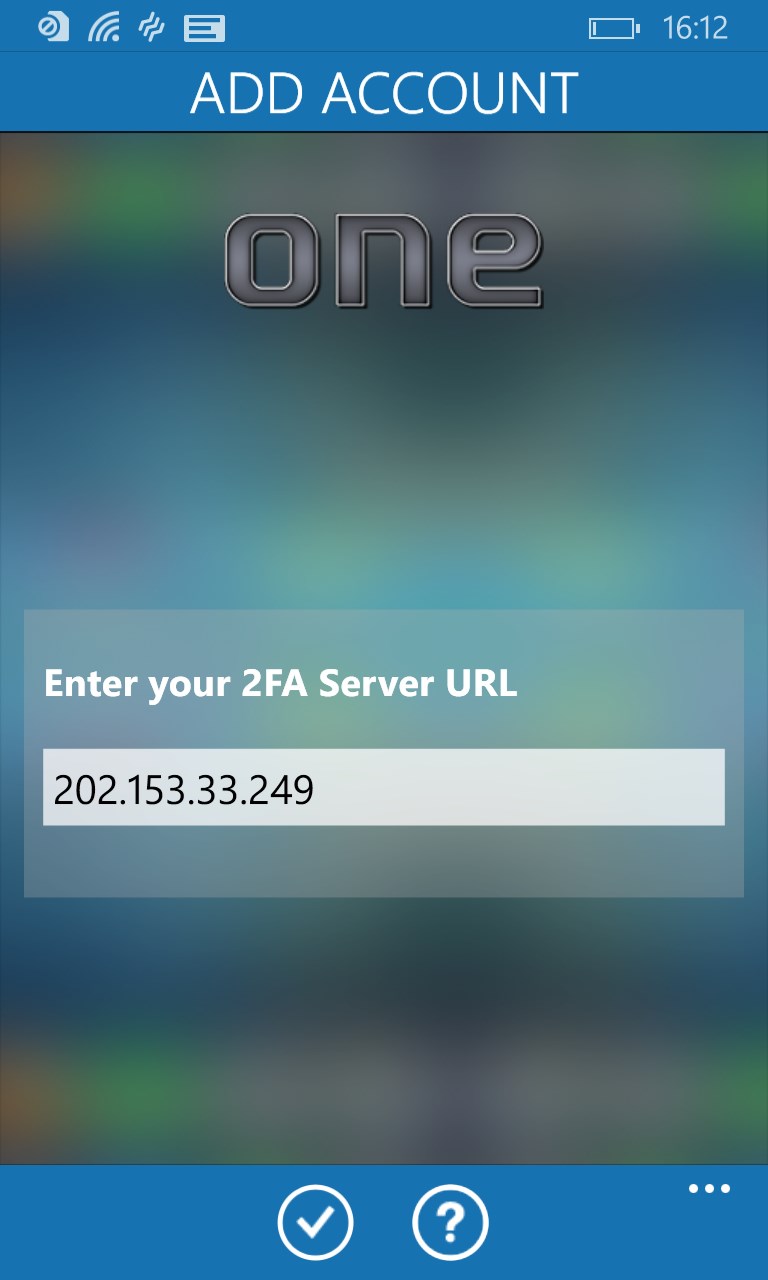Open help via the question mark icon
The image size is (768, 1280).
point(450,1222)
